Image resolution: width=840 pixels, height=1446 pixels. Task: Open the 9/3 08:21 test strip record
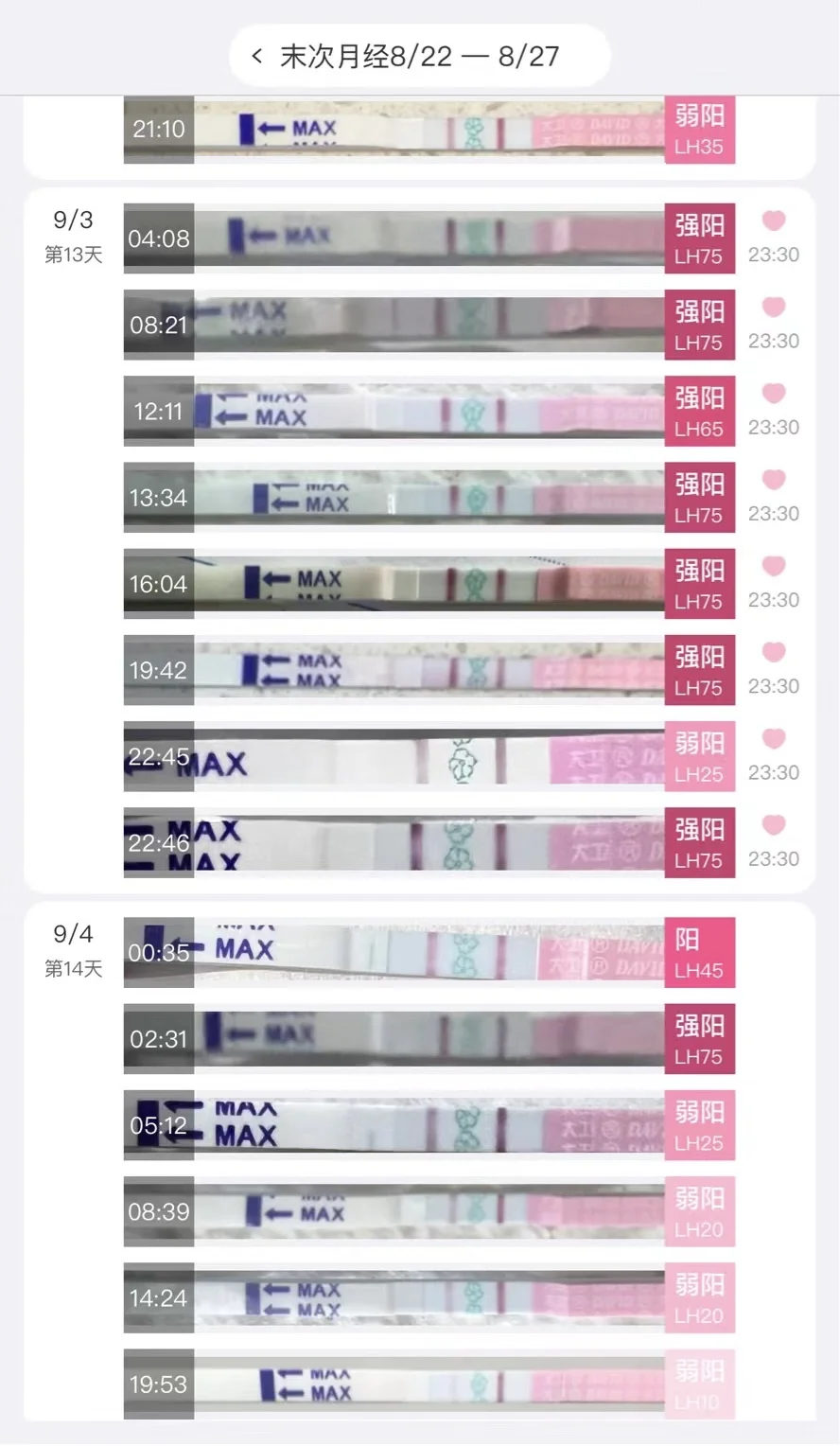click(x=429, y=325)
